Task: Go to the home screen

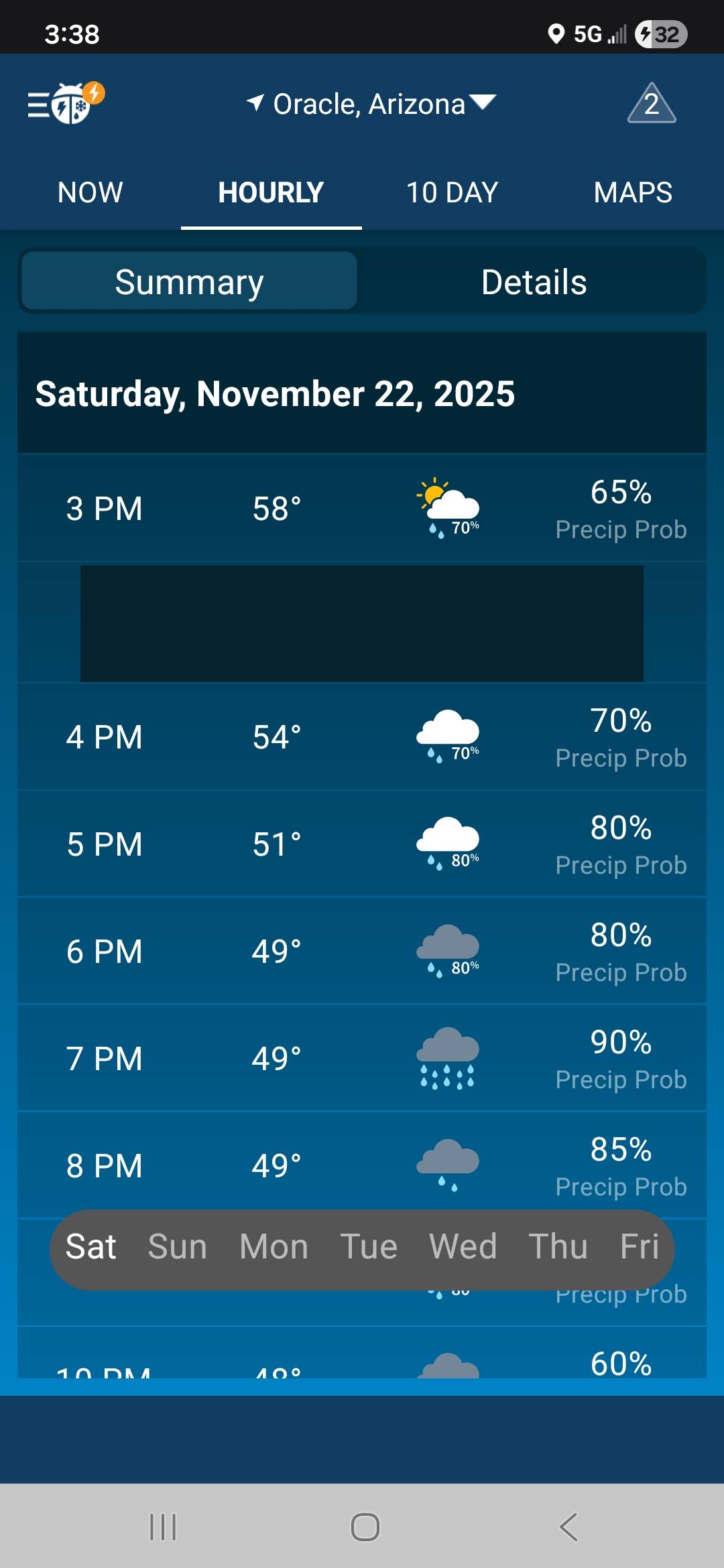Action: tap(365, 1527)
